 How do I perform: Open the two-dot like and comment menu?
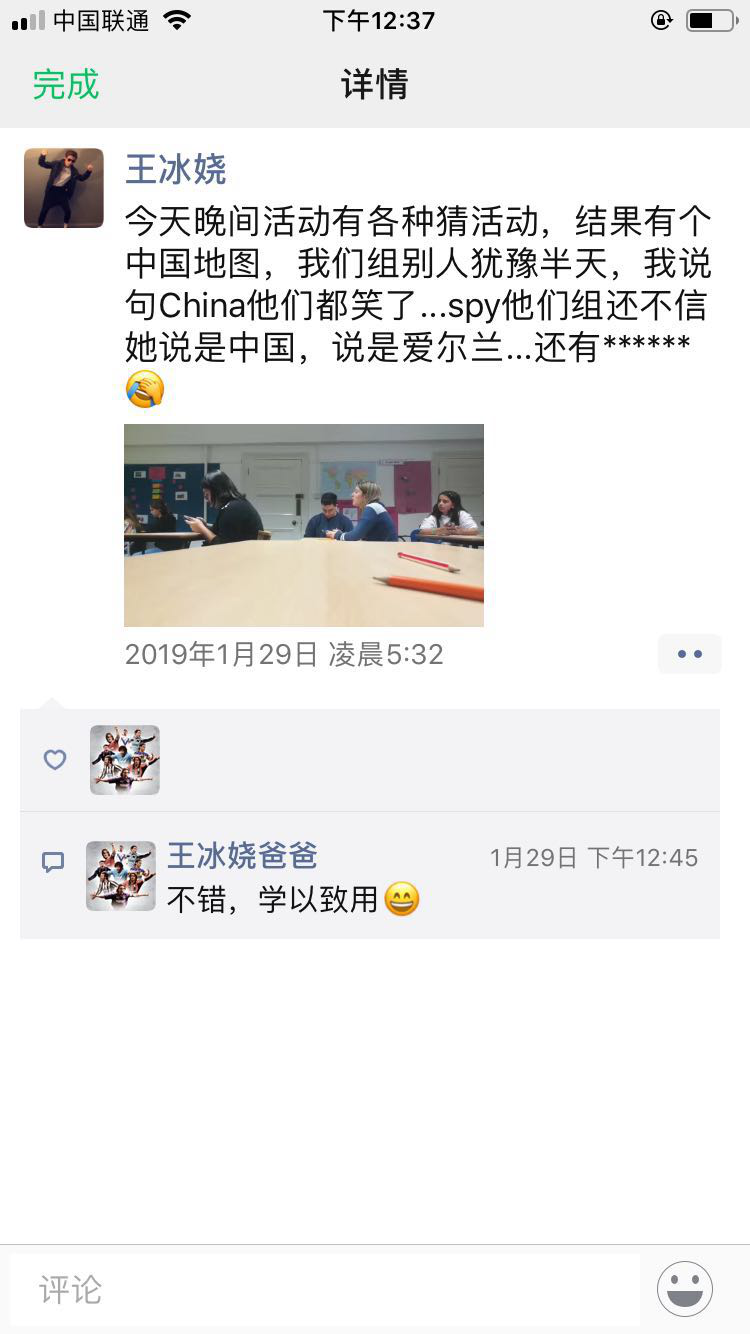click(690, 654)
